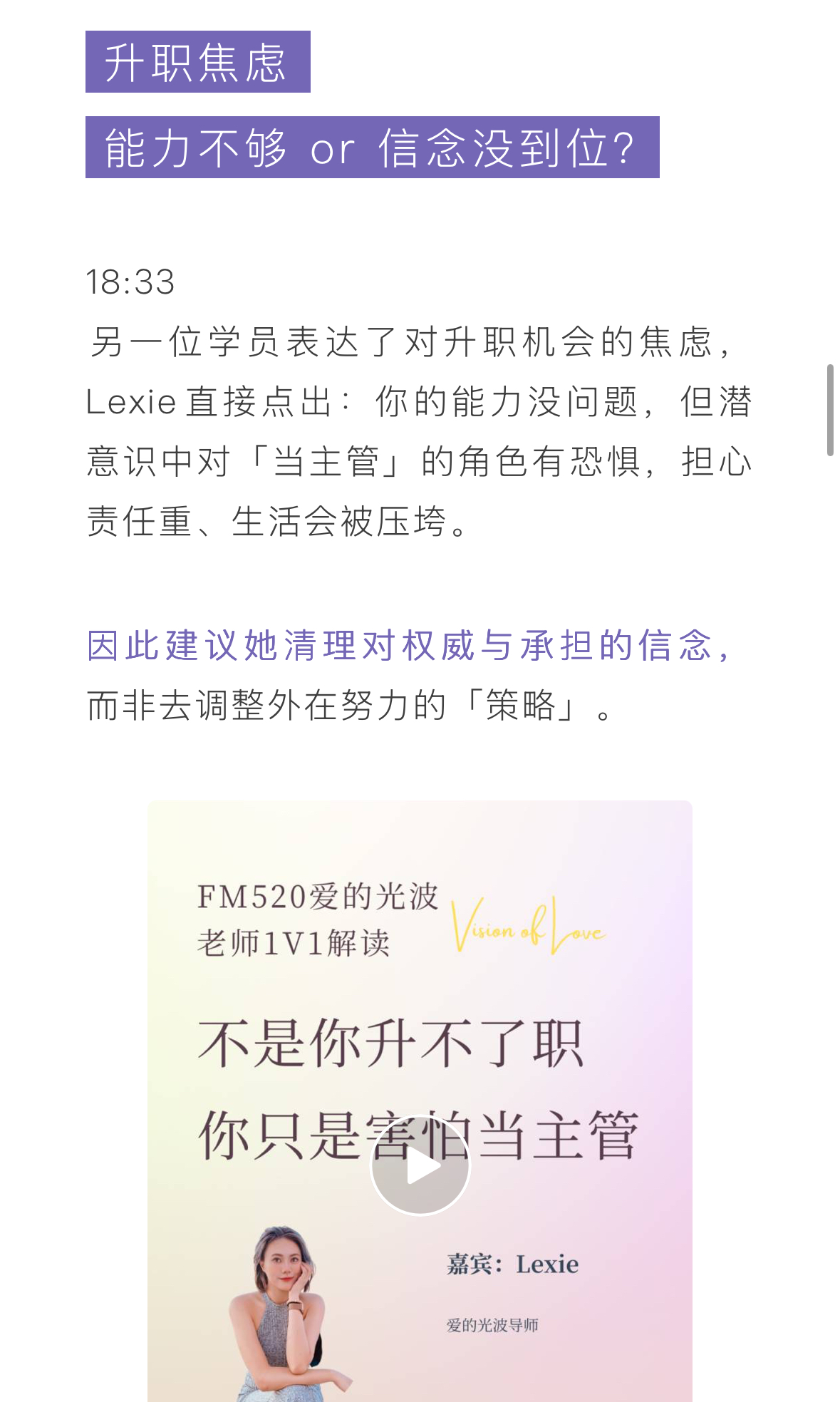Play the Lexie promotion anxiety video
Screen dimensions: 840x1402
click(420, 1165)
